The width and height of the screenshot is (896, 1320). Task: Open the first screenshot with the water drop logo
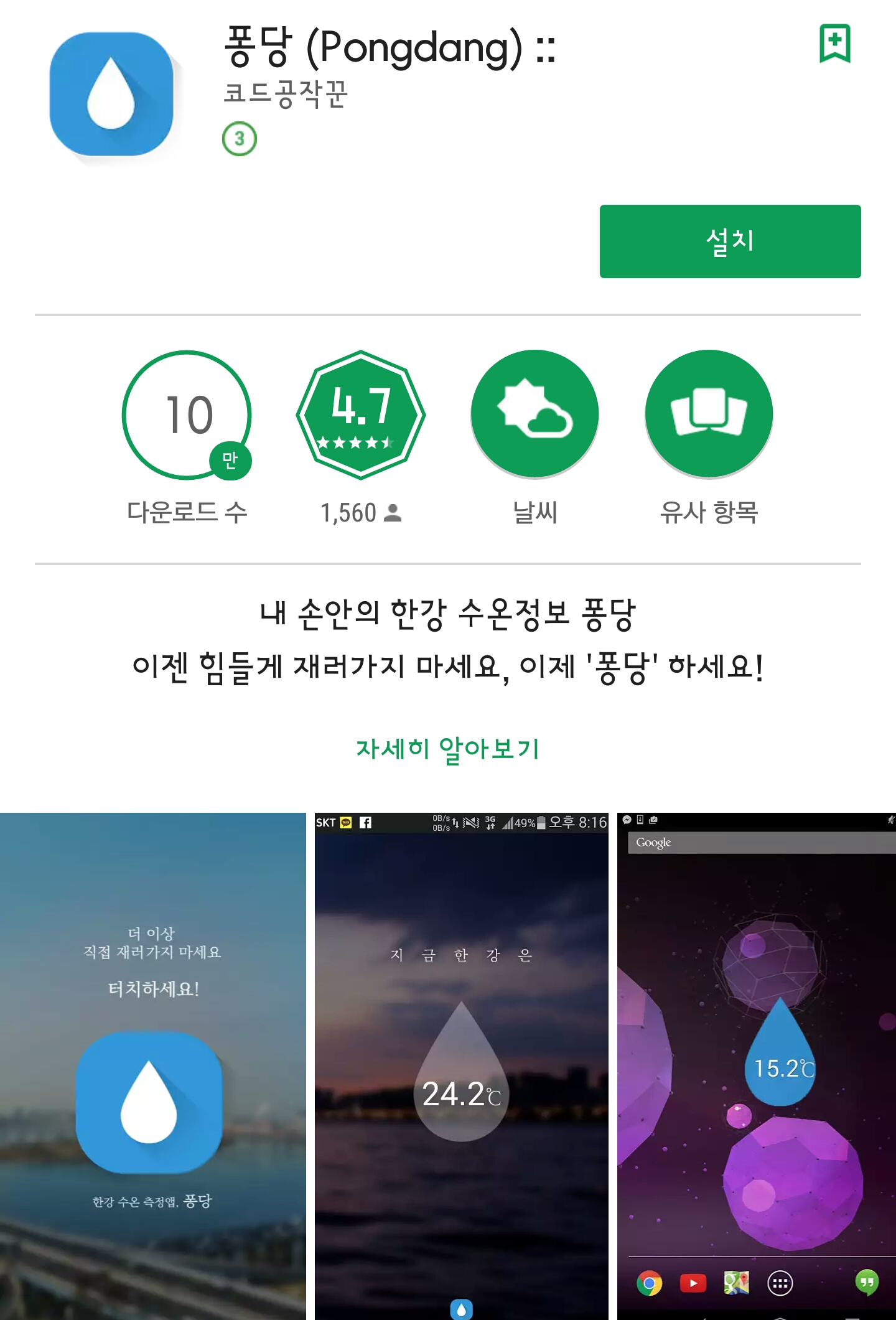pyautogui.click(x=152, y=1065)
